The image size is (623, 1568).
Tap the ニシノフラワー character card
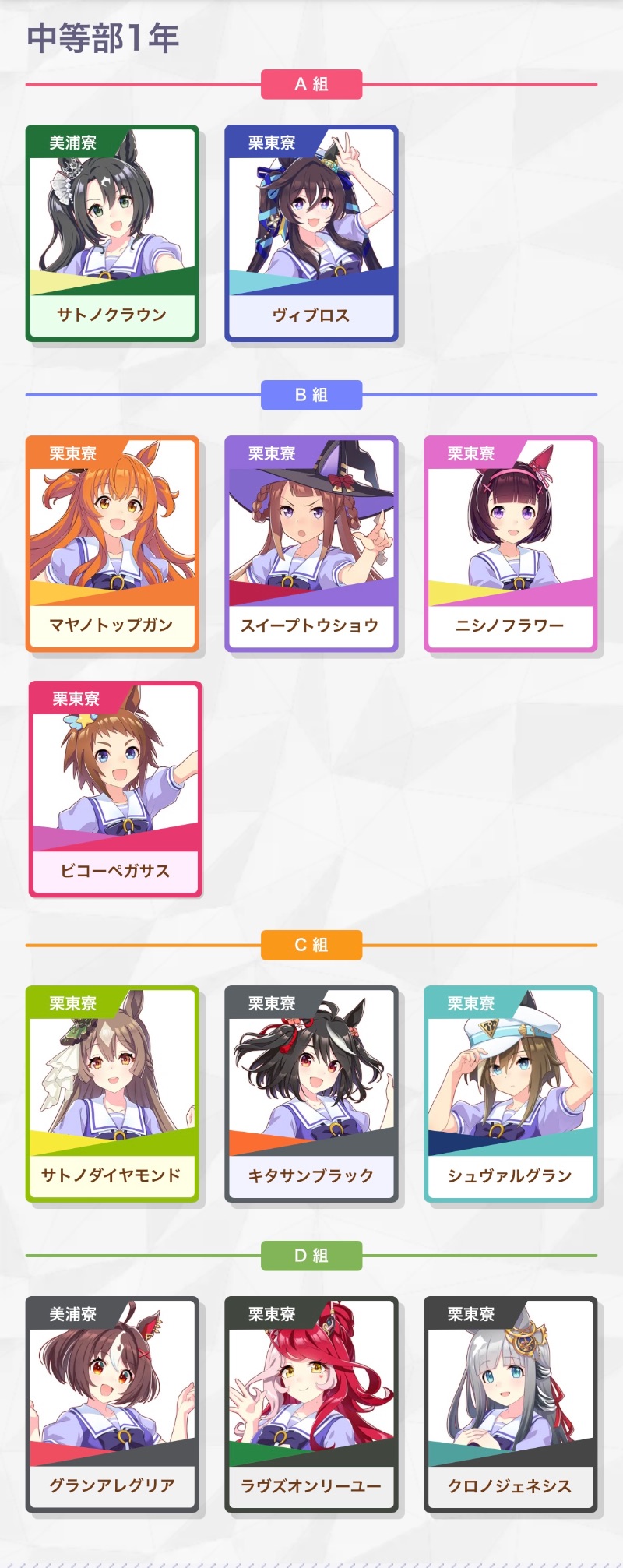pos(510,544)
